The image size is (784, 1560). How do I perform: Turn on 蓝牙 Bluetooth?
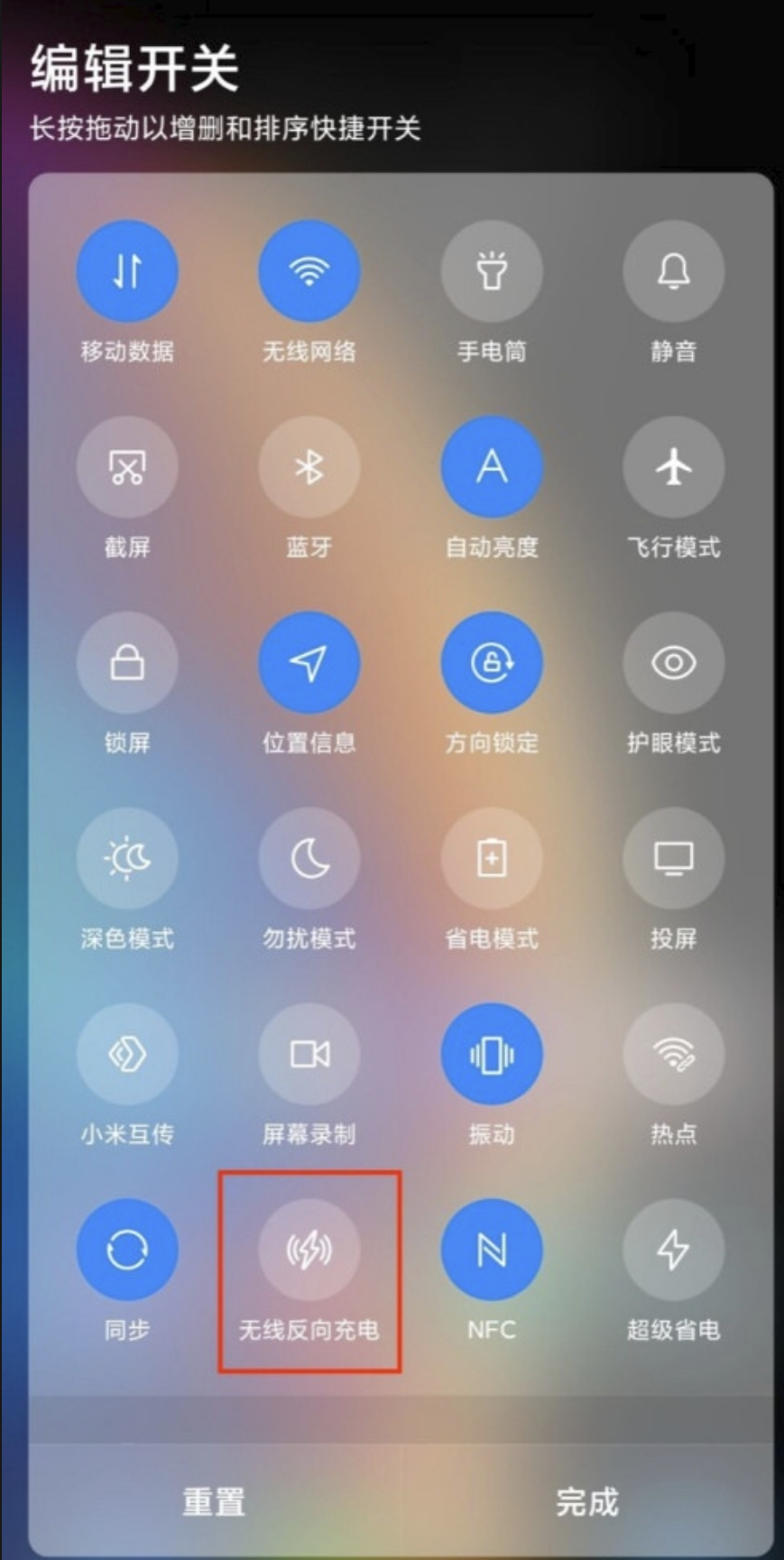[309, 467]
